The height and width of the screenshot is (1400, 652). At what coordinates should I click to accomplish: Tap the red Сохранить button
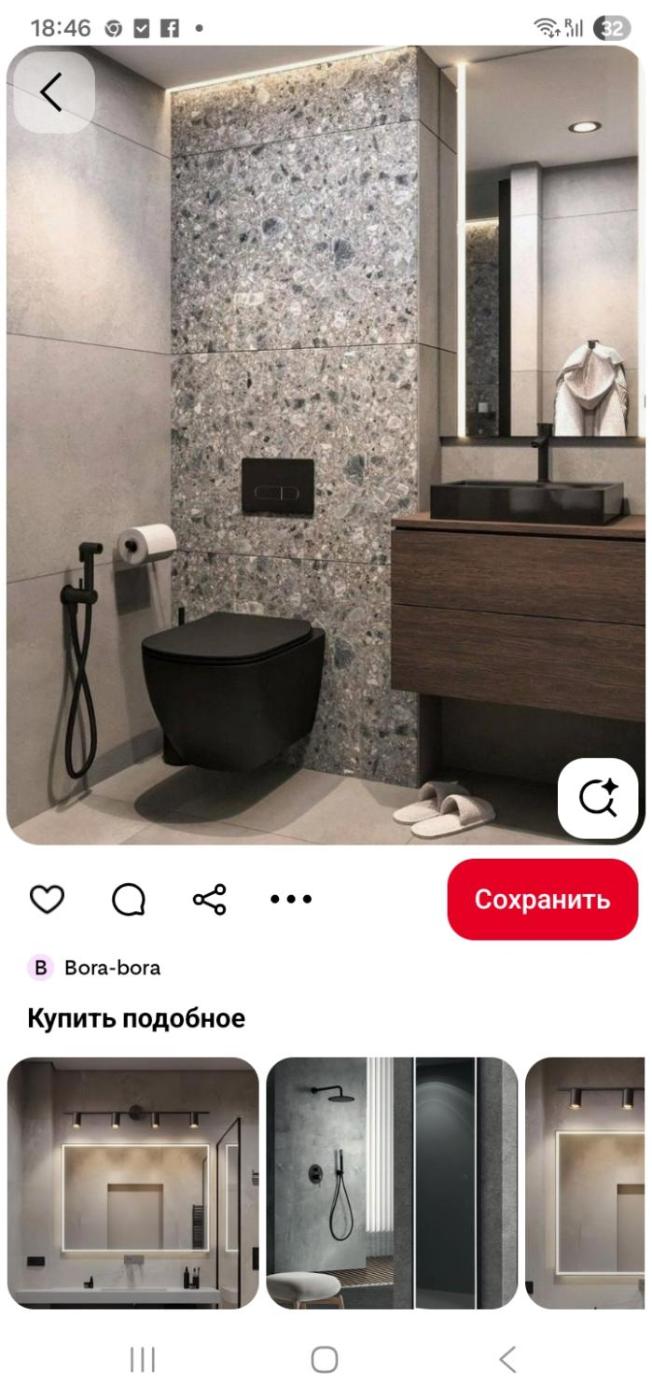pyautogui.click(x=541, y=899)
